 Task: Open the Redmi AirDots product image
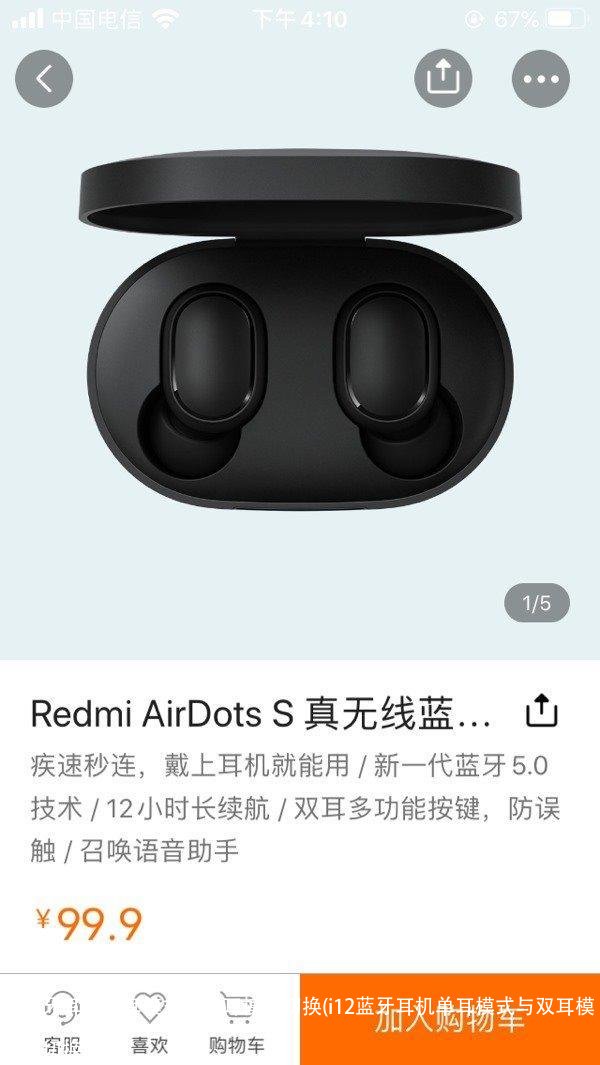click(x=300, y=340)
